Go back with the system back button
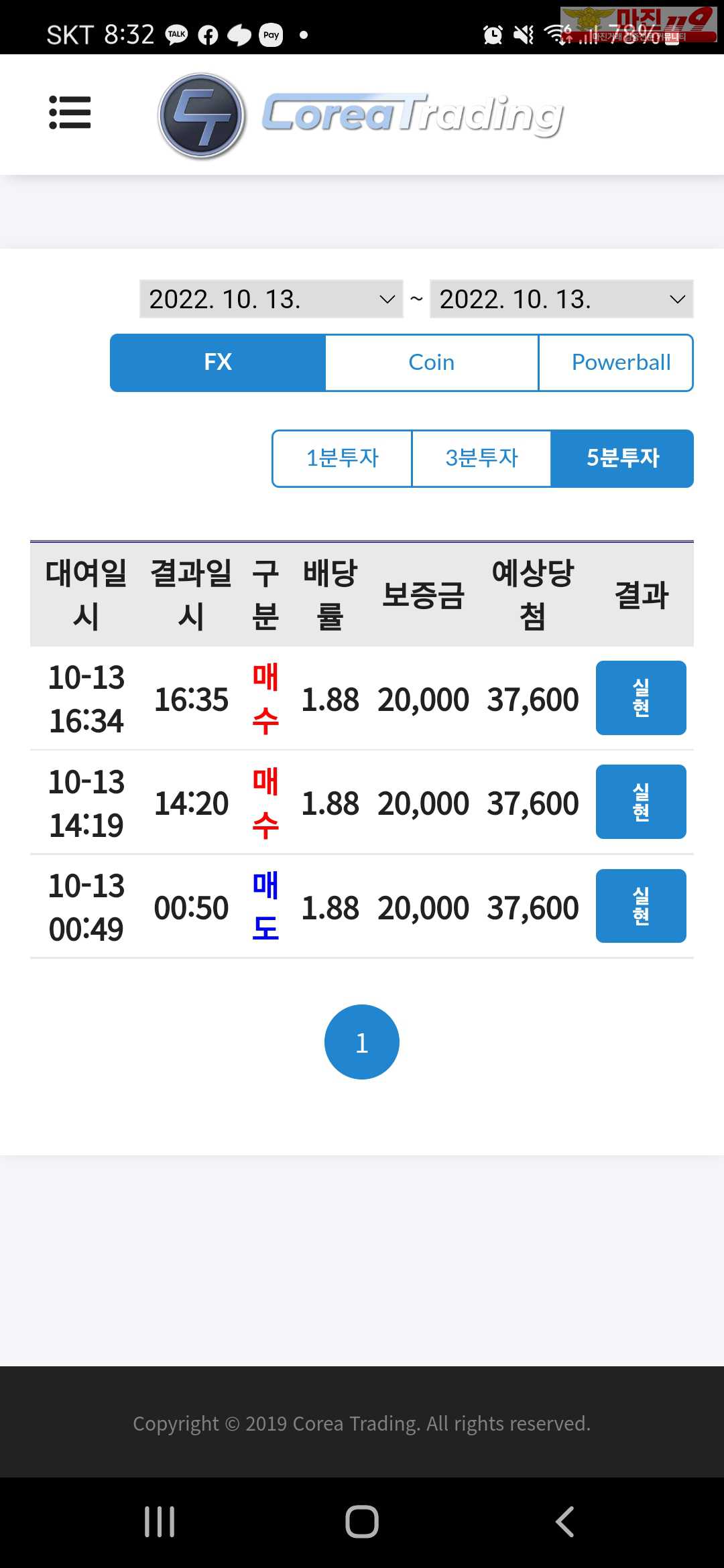This screenshot has width=724, height=1568. point(564,1522)
